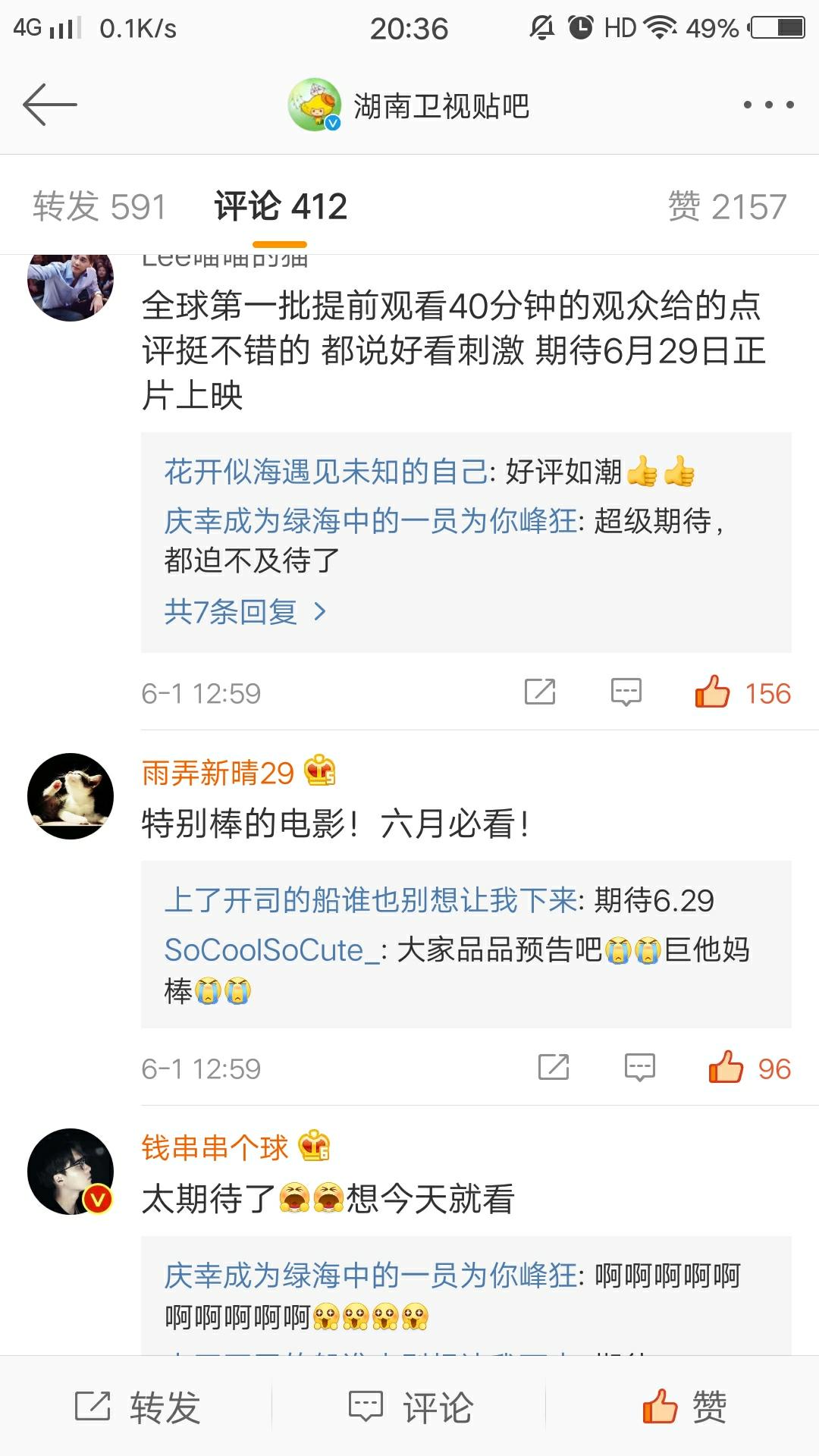Tap 评论 in the bottom bar
This screenshot has height=1456, width=819.
(x=410, y=1407)
